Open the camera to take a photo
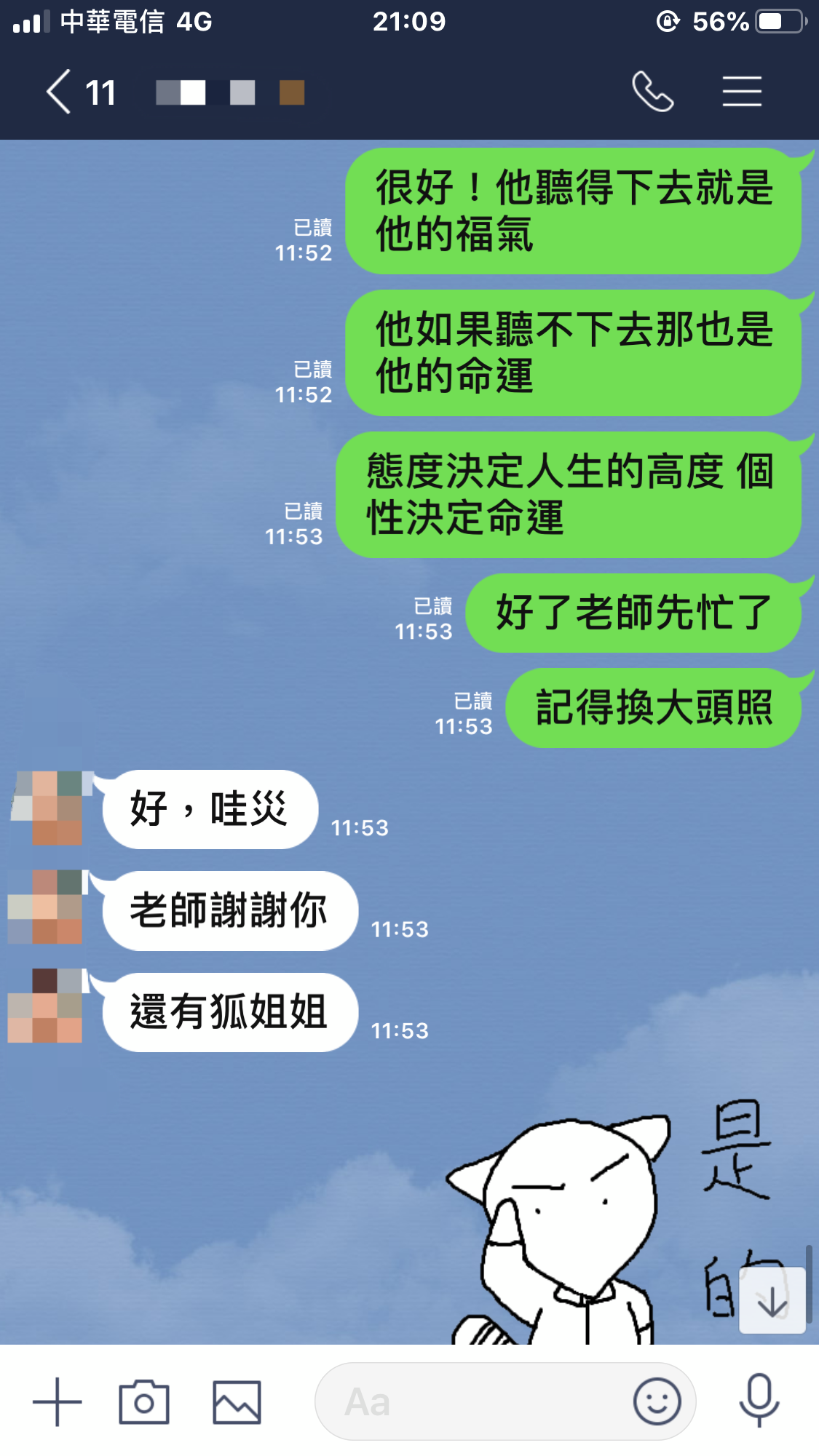 144,1401
